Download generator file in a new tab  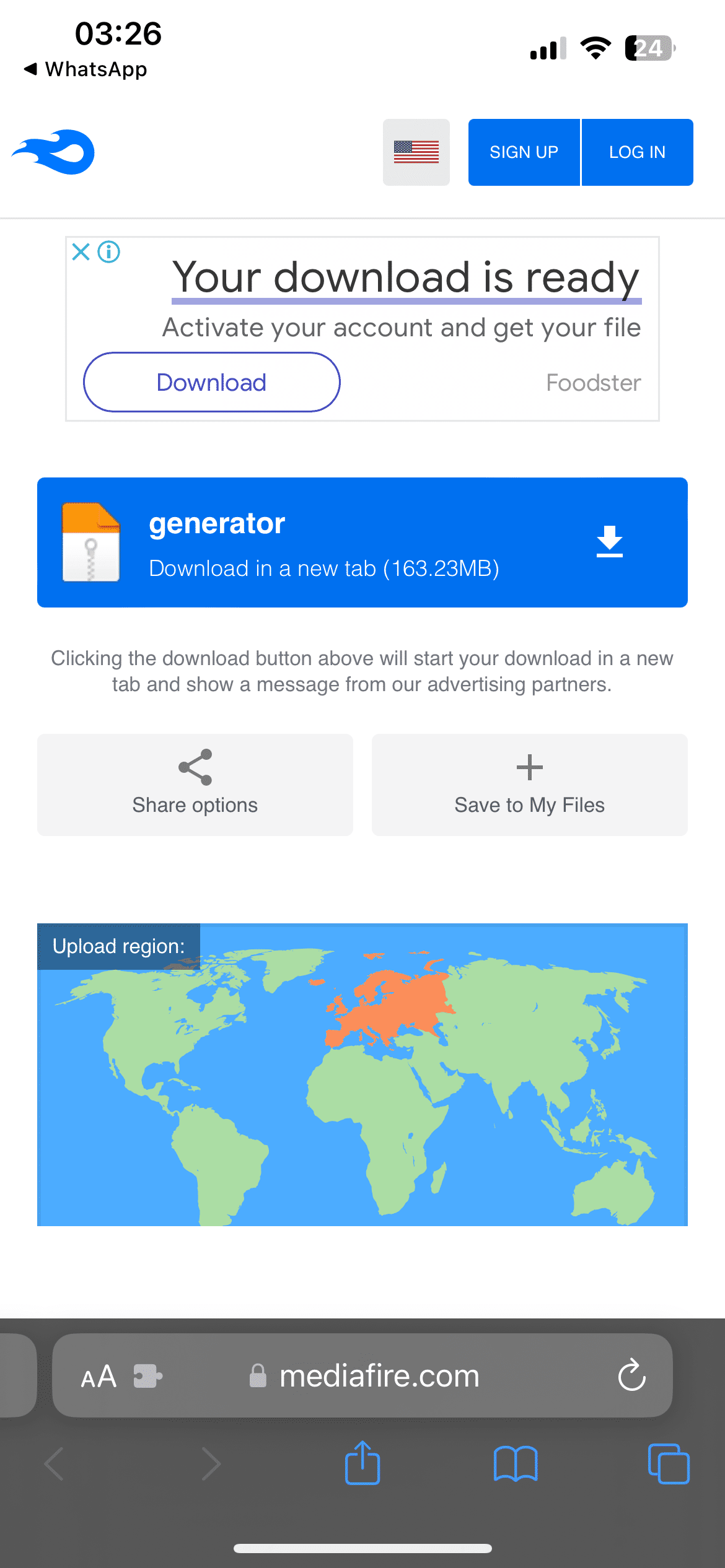point(362,542)
